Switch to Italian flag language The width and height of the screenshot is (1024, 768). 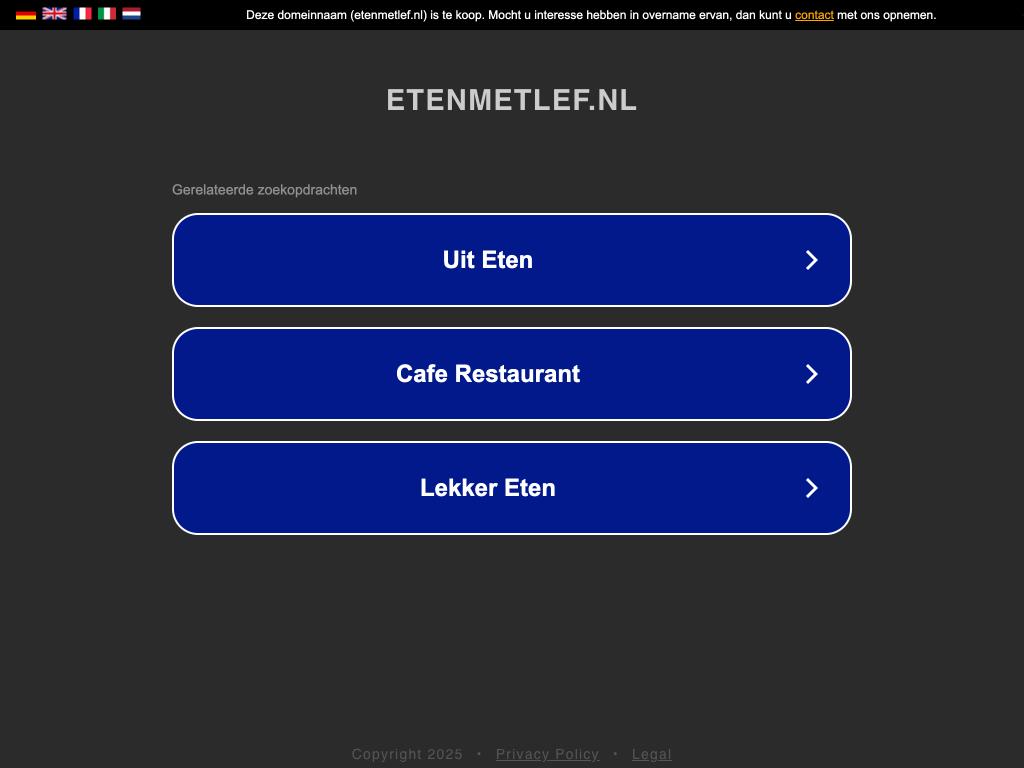click(107, 14)
